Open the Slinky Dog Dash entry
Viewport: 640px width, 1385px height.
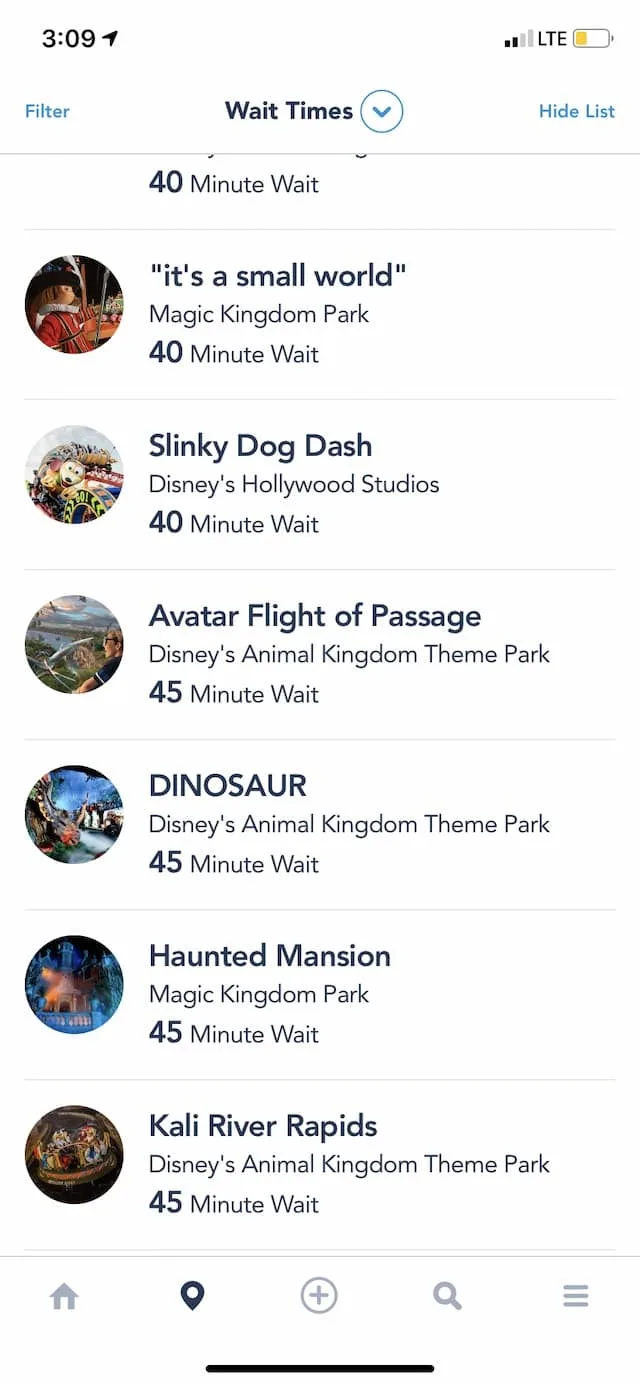pyautogui.click(x=320, y=485)
